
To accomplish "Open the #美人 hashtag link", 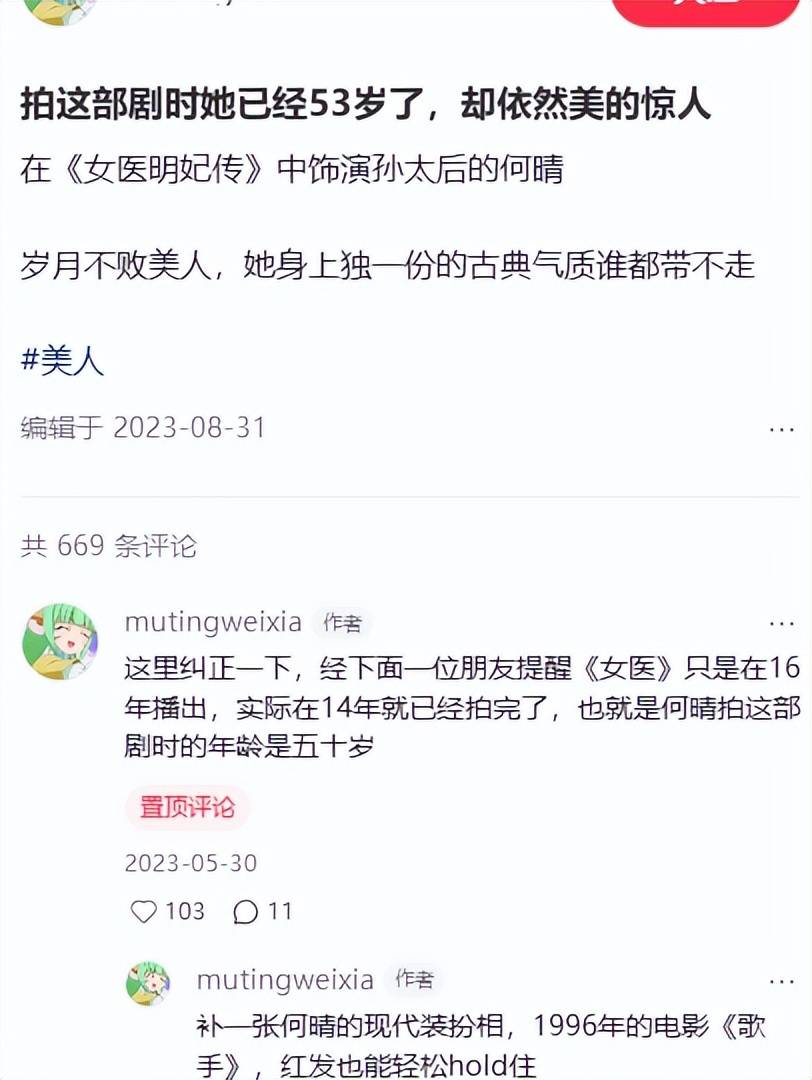I will pyautogui.click(x=62, y=361).
